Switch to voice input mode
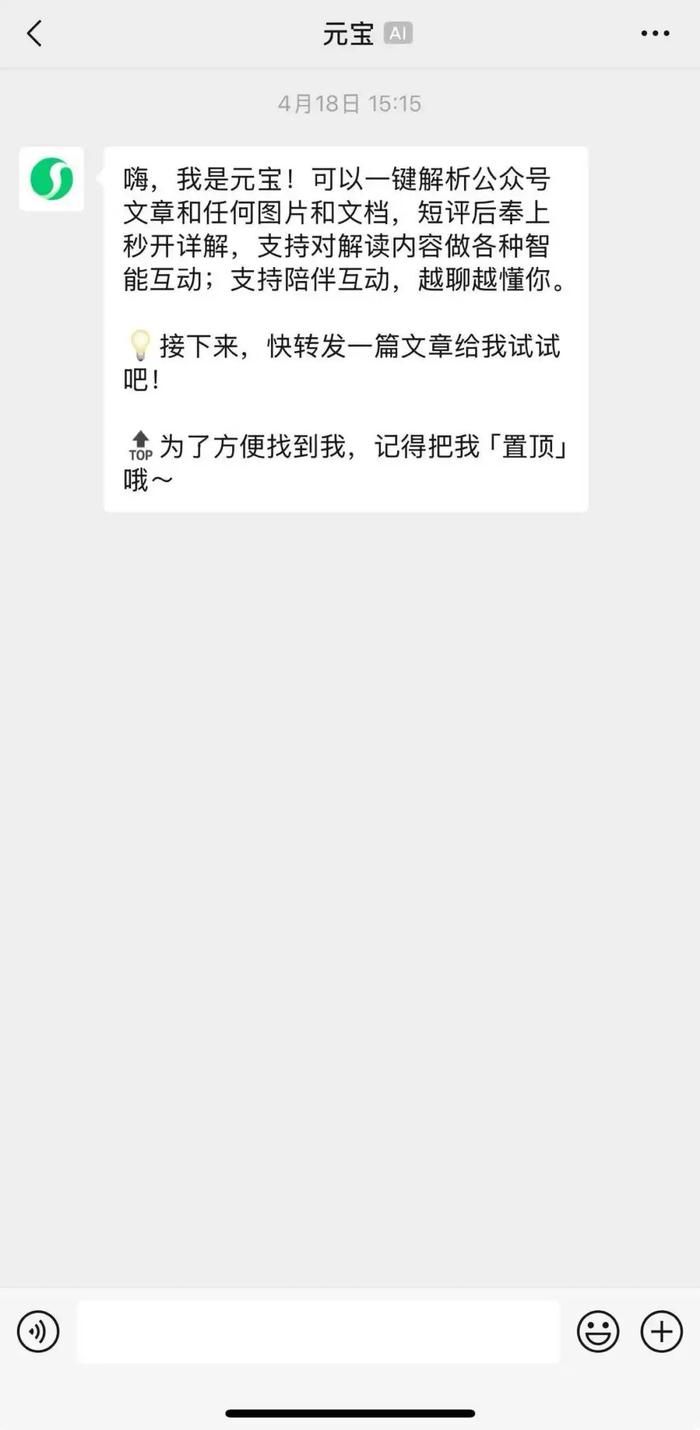This screenshot has height=1430, width=700. (38, 1331)
